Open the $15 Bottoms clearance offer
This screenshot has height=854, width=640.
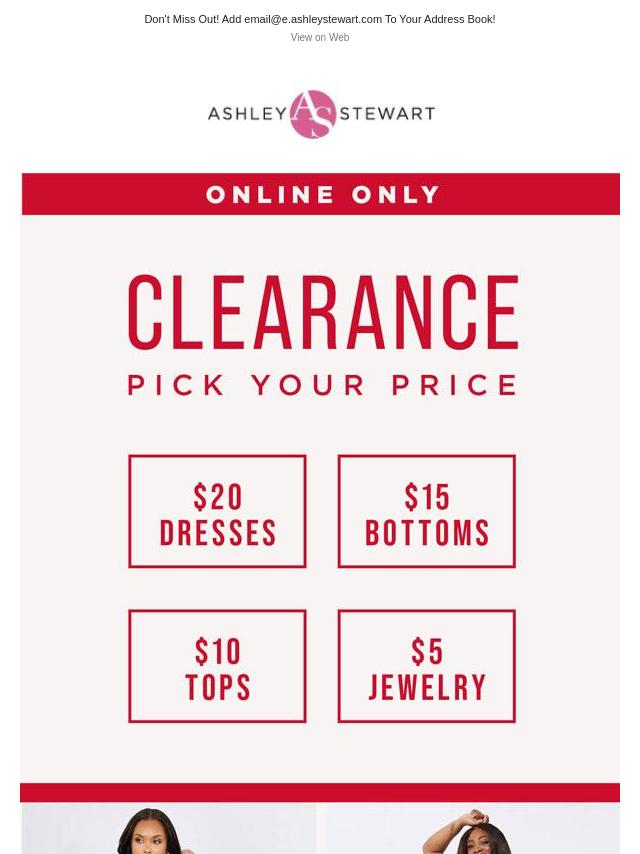pyautogui.click(x=427, y=512)
